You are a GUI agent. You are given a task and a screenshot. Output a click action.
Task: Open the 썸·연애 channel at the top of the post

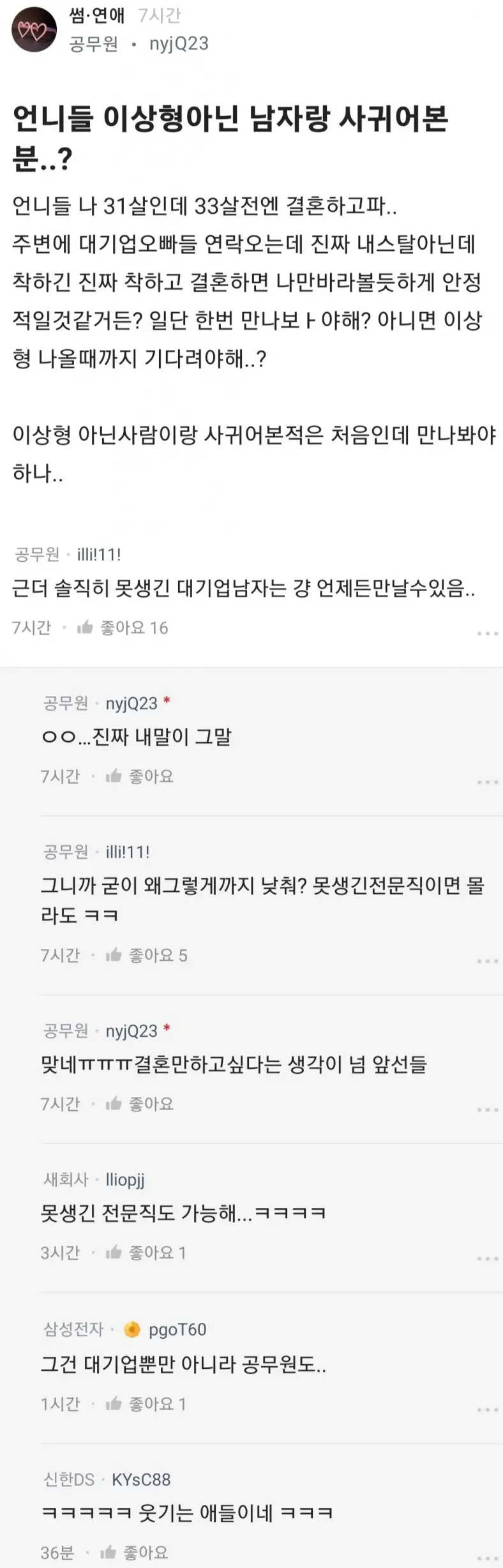tap(96, 15)
